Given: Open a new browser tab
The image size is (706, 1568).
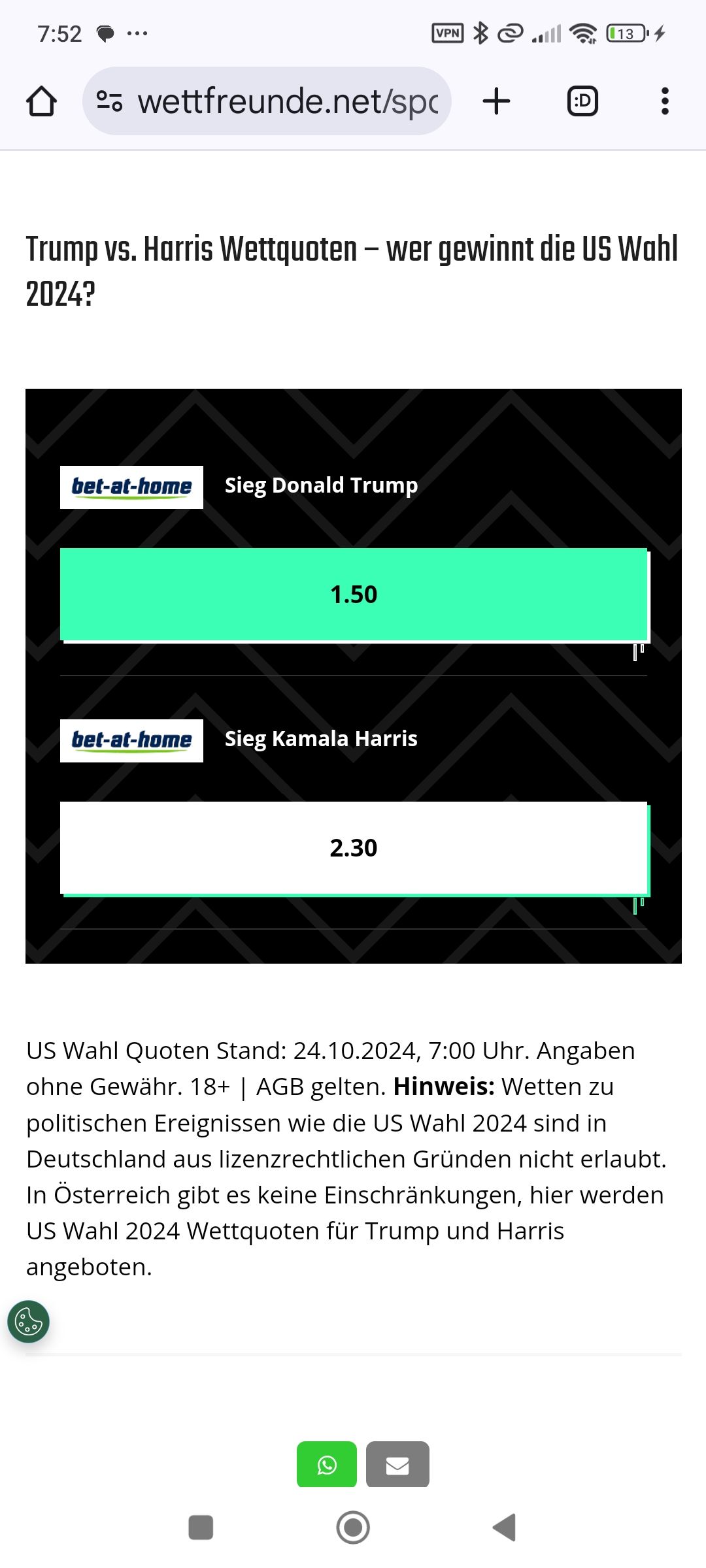Looking at the screenshot, I should click(x=496, y=101).
